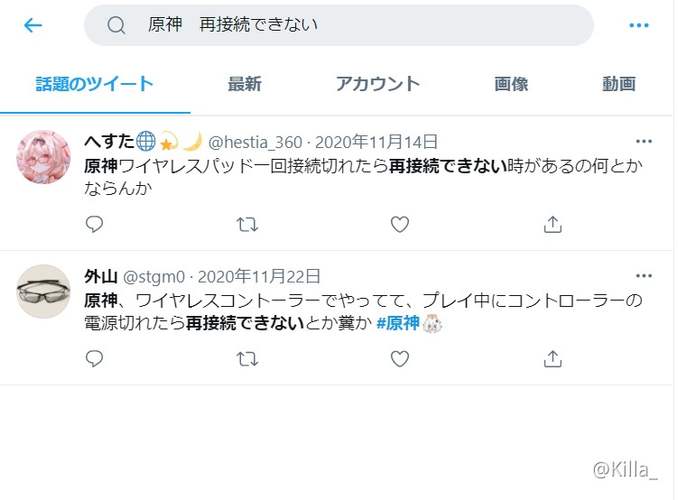Like @hestia_360's tweet
678x500 pixels.
(400, 225)
